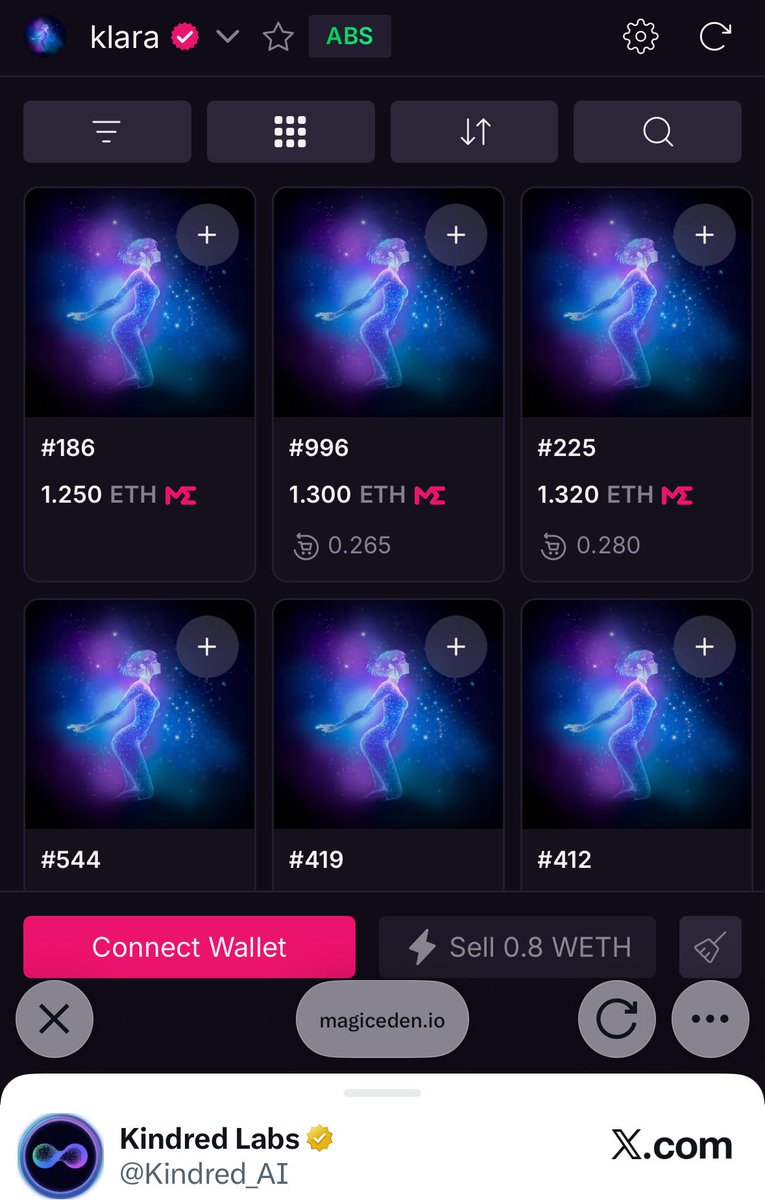765x1200 pixels.
Task: Add item #412 to the cart
Action: click(704, 647)
